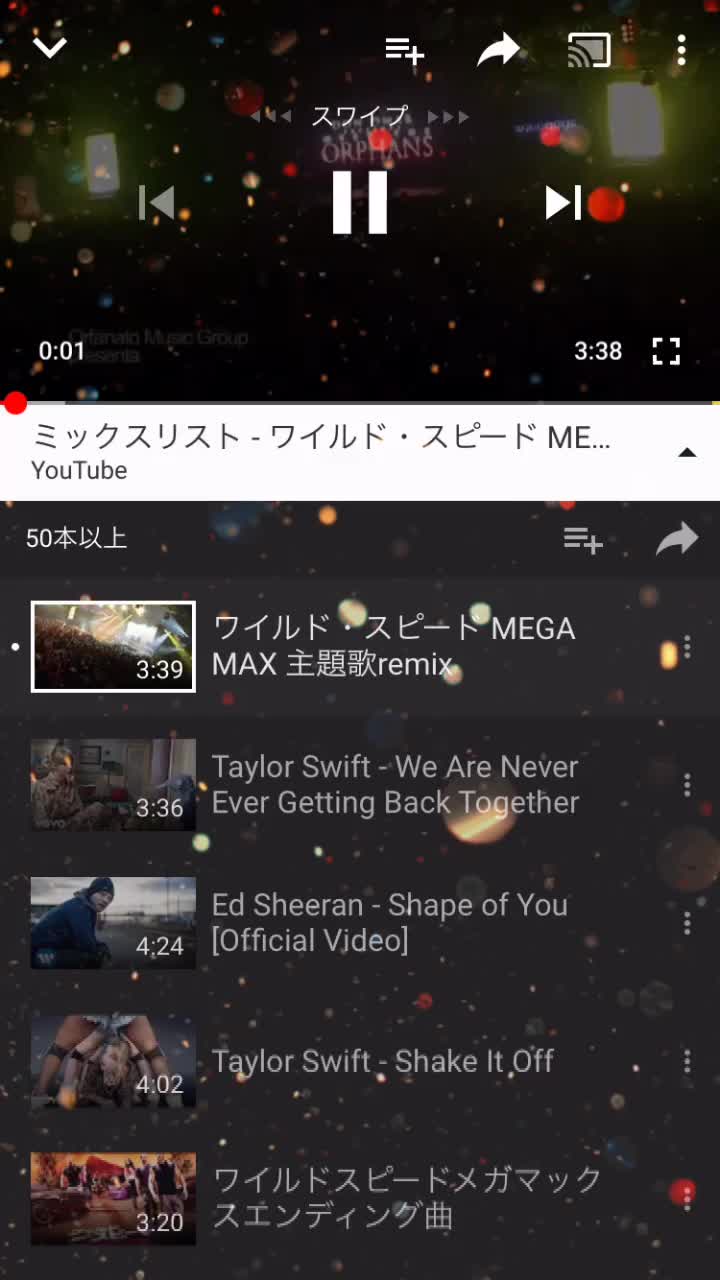Add current video to a playlist
This screenshot has height=1280, width=720.
tap(404, 50)
